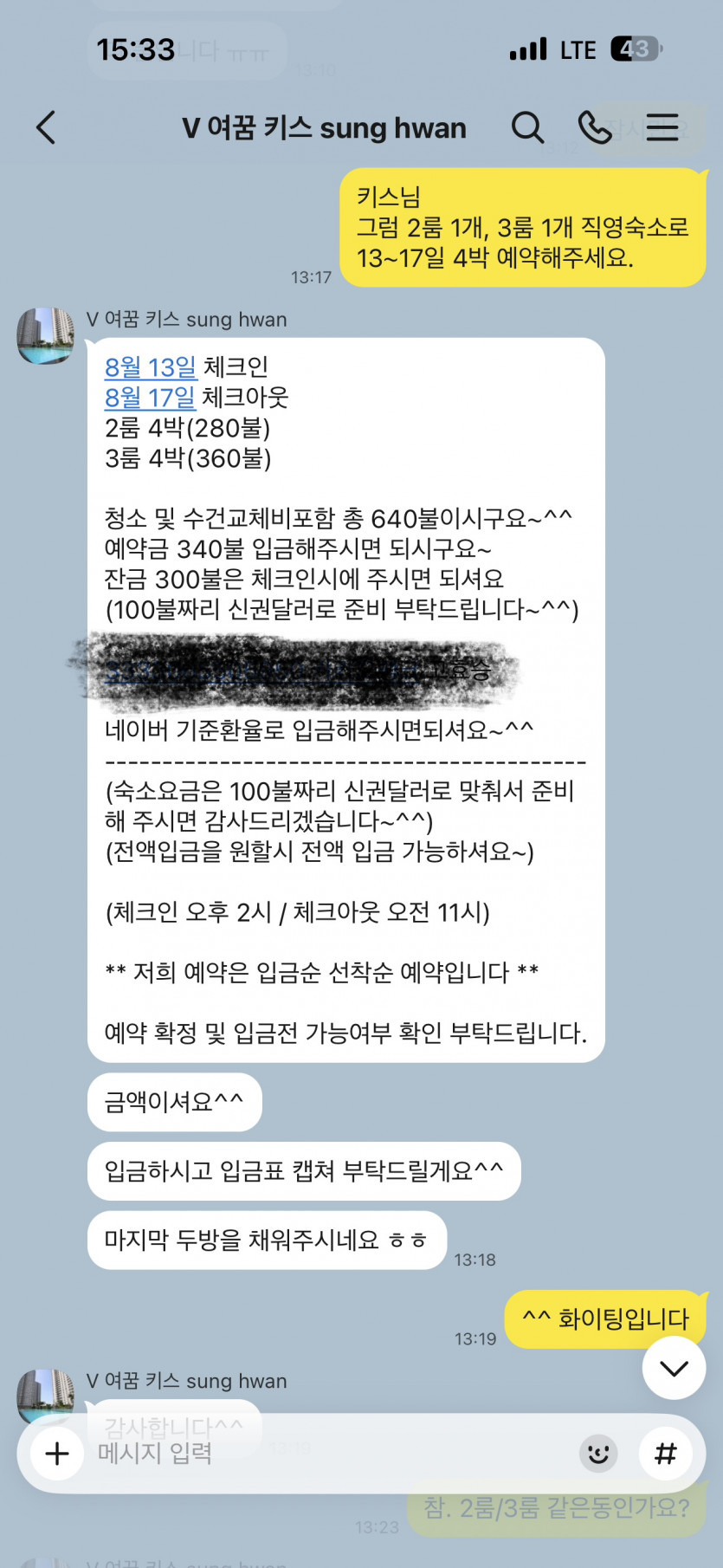Image resolution: width=723 pixels, height=1568 pixels.
Task: Open sung hwan's profile picture
Action: (46, 335)
